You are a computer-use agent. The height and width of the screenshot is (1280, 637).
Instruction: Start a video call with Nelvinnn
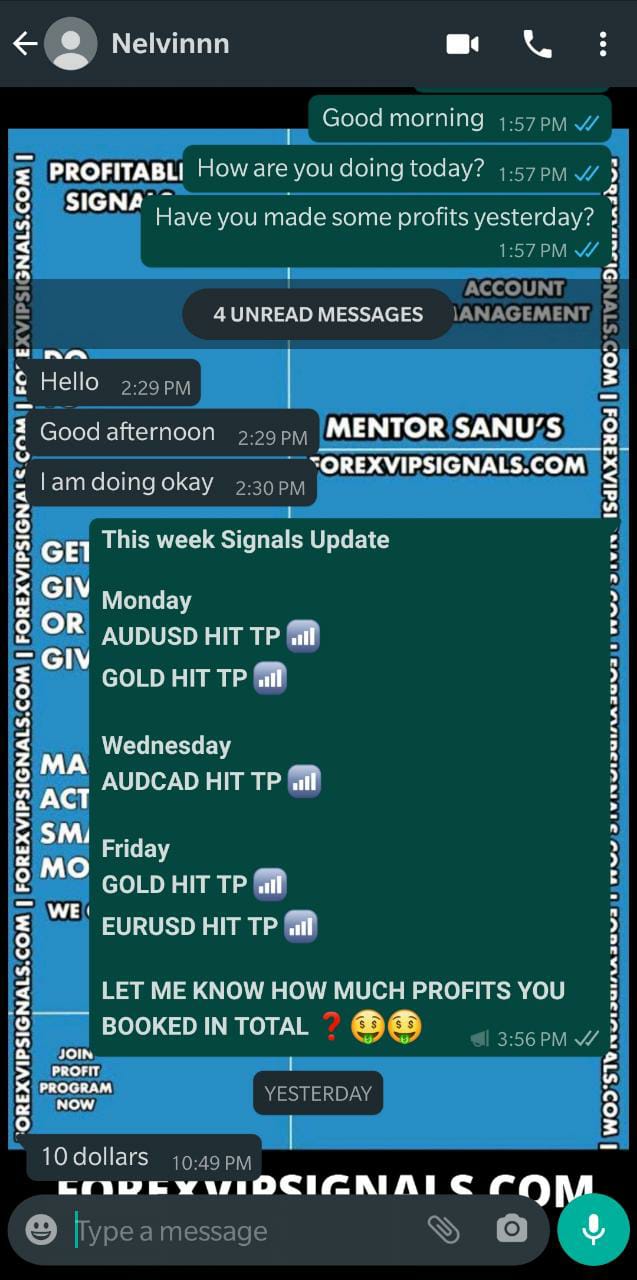coord(462,43)
